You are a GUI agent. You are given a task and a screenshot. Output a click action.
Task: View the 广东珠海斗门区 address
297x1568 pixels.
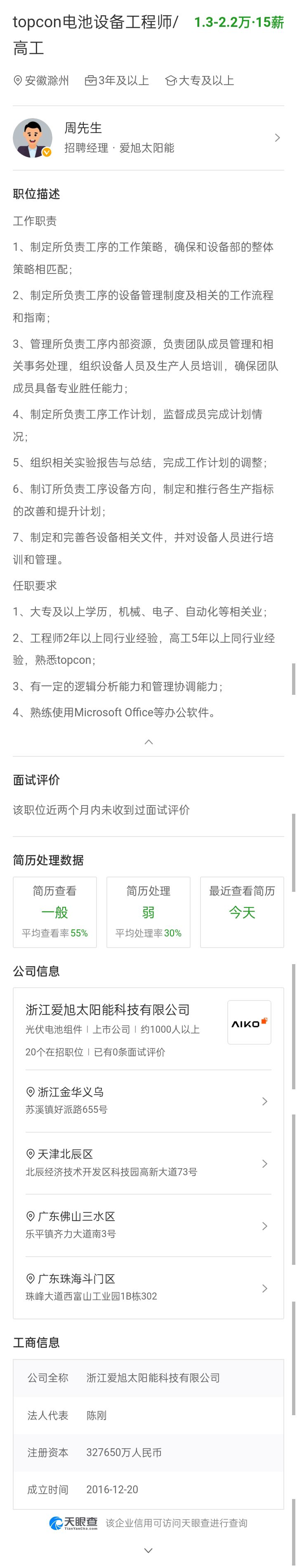coord(148,1288)
